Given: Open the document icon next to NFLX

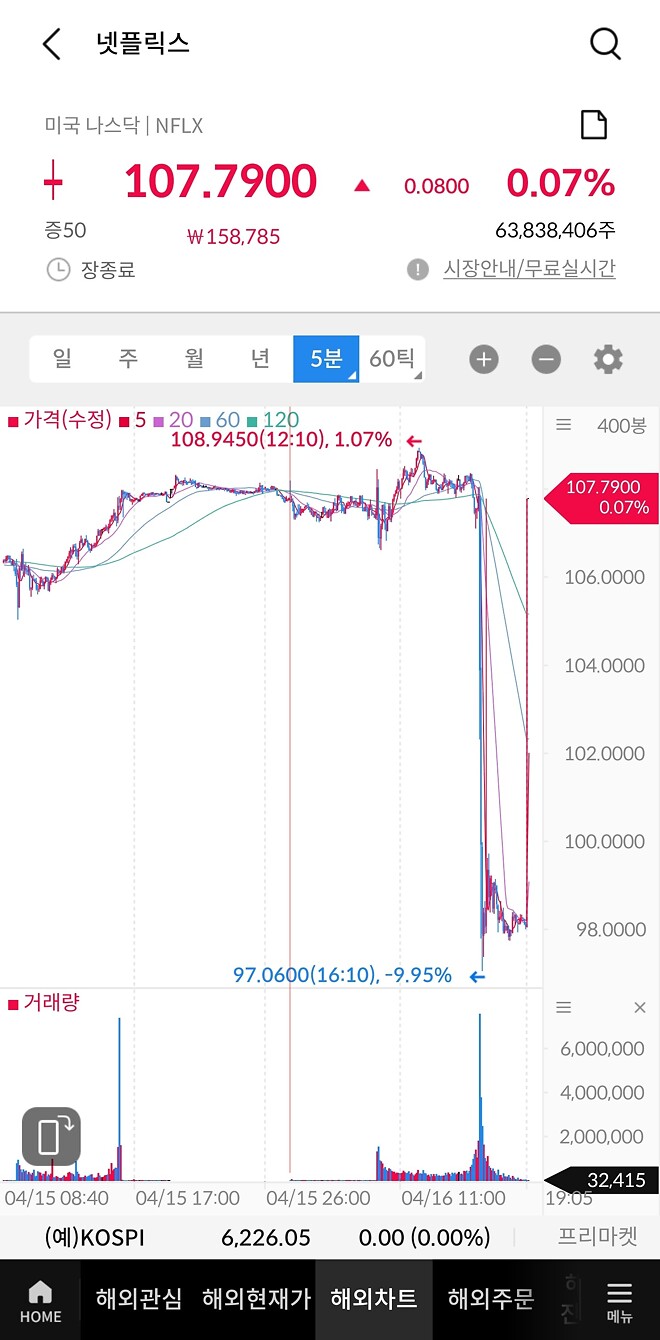Looking at the screenshot, I should click(x=594, y=125).
